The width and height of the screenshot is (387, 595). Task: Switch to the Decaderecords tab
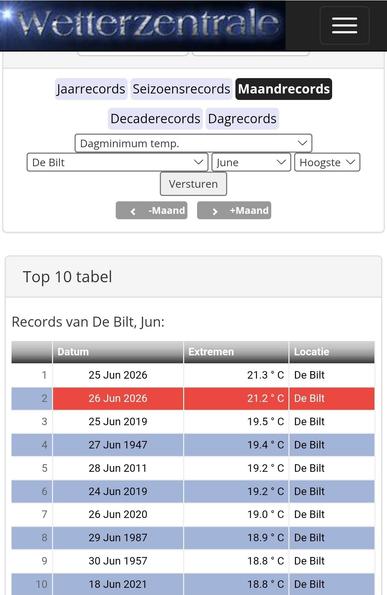(x=155, y=118)
